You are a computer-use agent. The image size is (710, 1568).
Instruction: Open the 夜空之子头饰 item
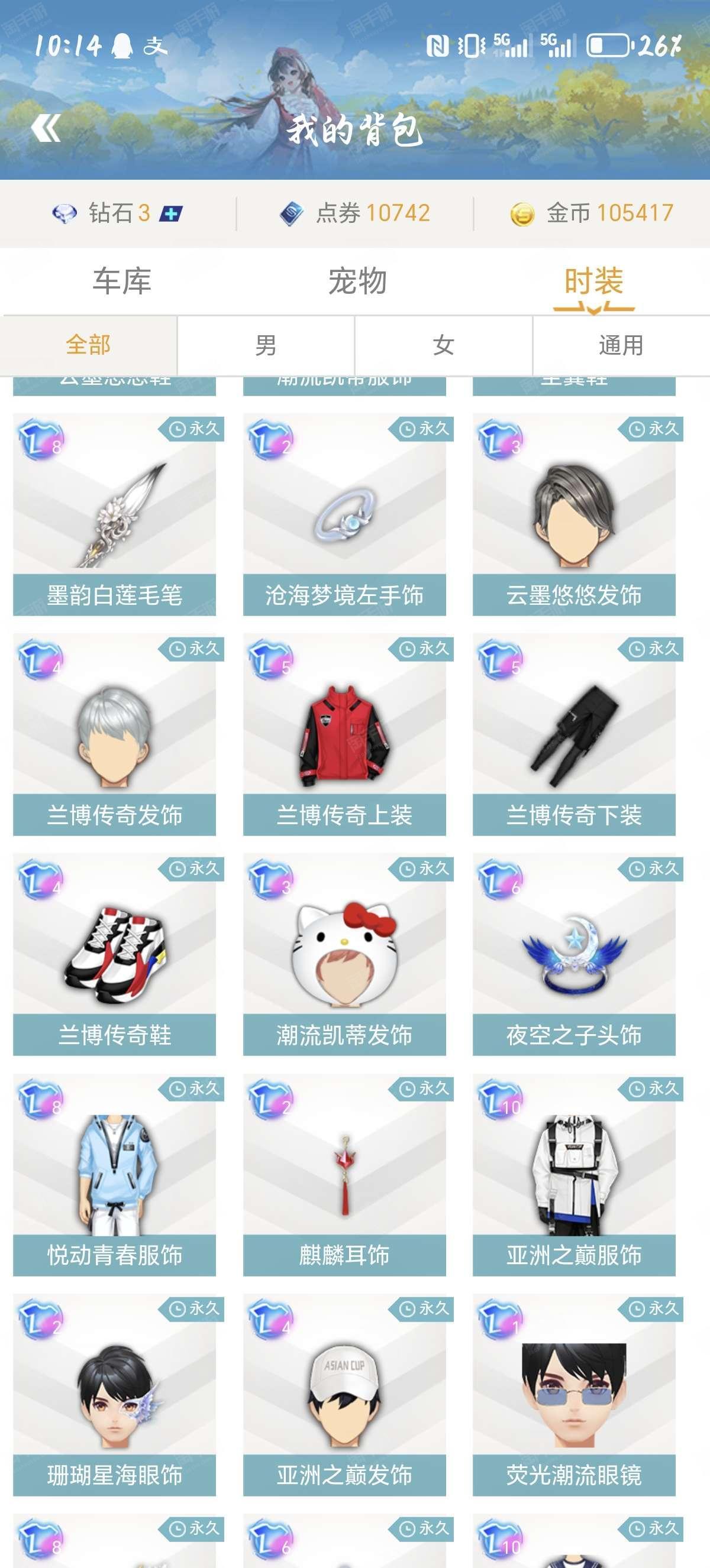[x=573, y=954]
